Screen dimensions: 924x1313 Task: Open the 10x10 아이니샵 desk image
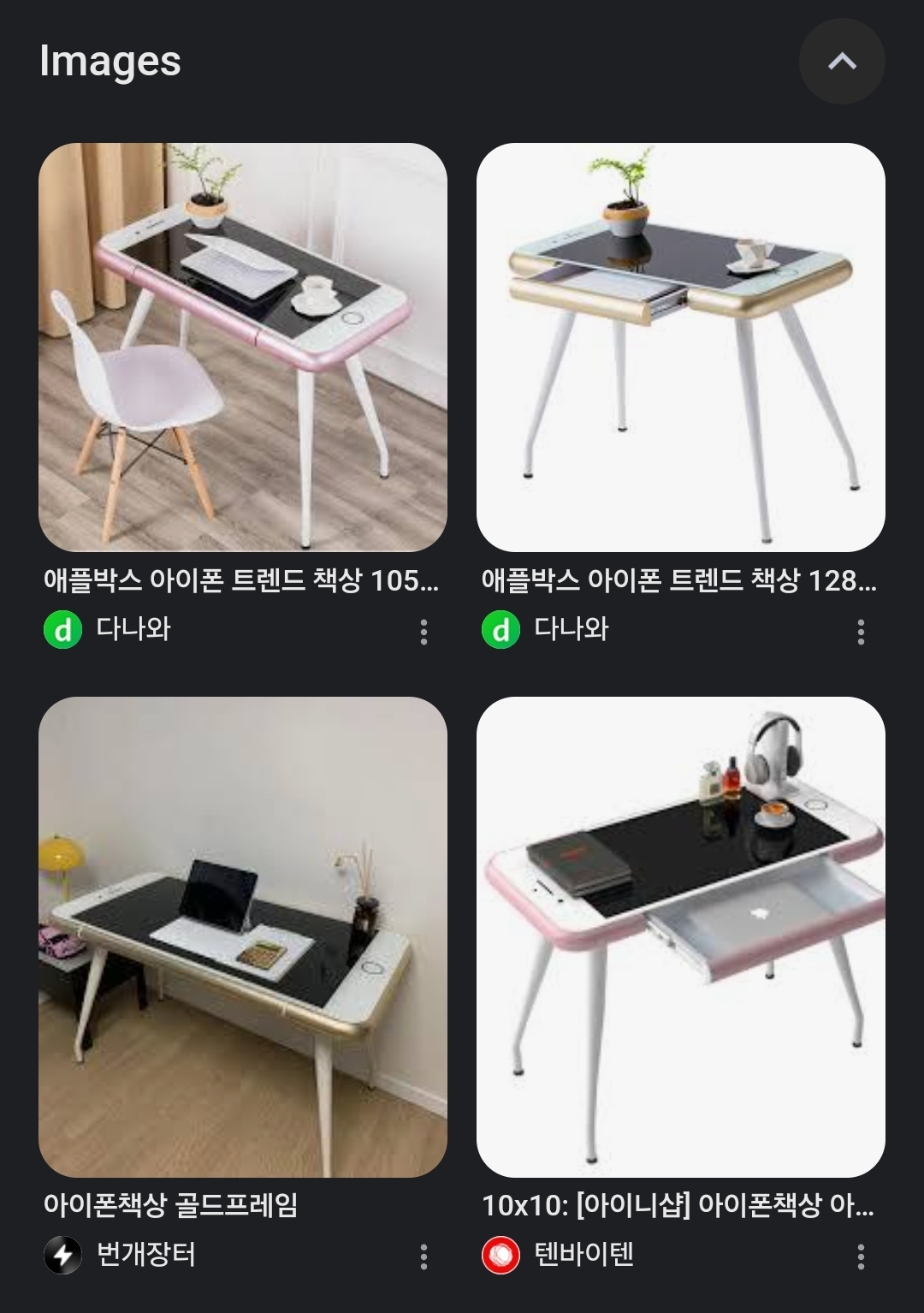pos(680,937)
